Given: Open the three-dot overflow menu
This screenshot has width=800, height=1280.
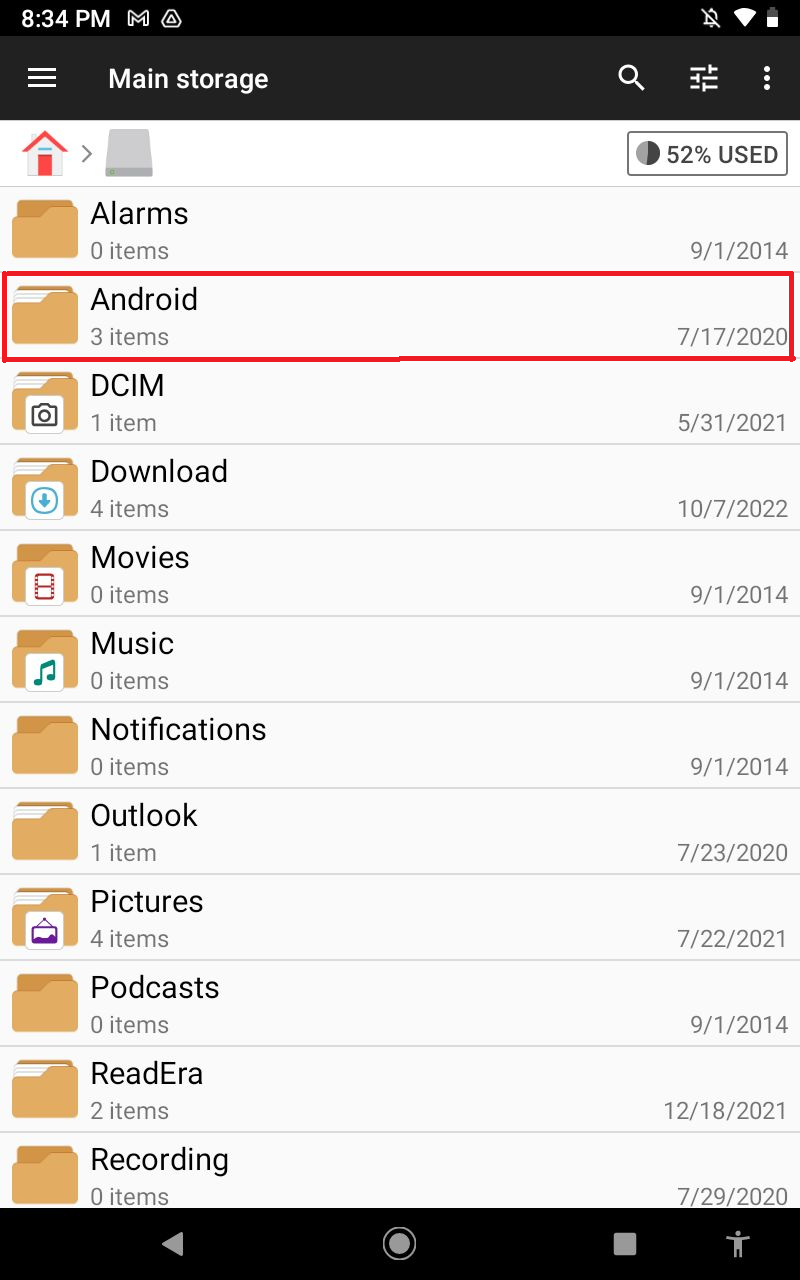Looking at the screenshot, I should pos(767,78).
